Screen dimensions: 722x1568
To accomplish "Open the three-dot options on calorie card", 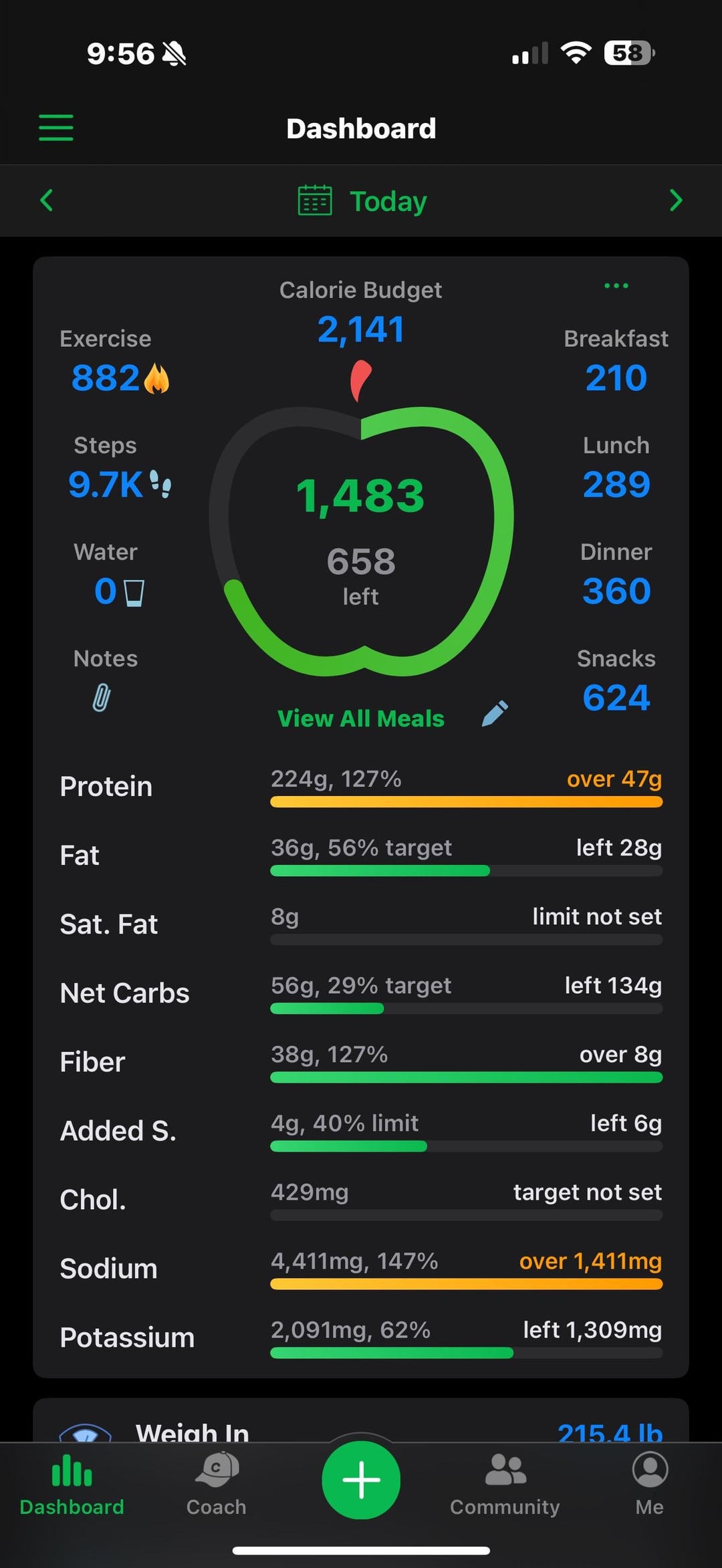I will 616,286.
